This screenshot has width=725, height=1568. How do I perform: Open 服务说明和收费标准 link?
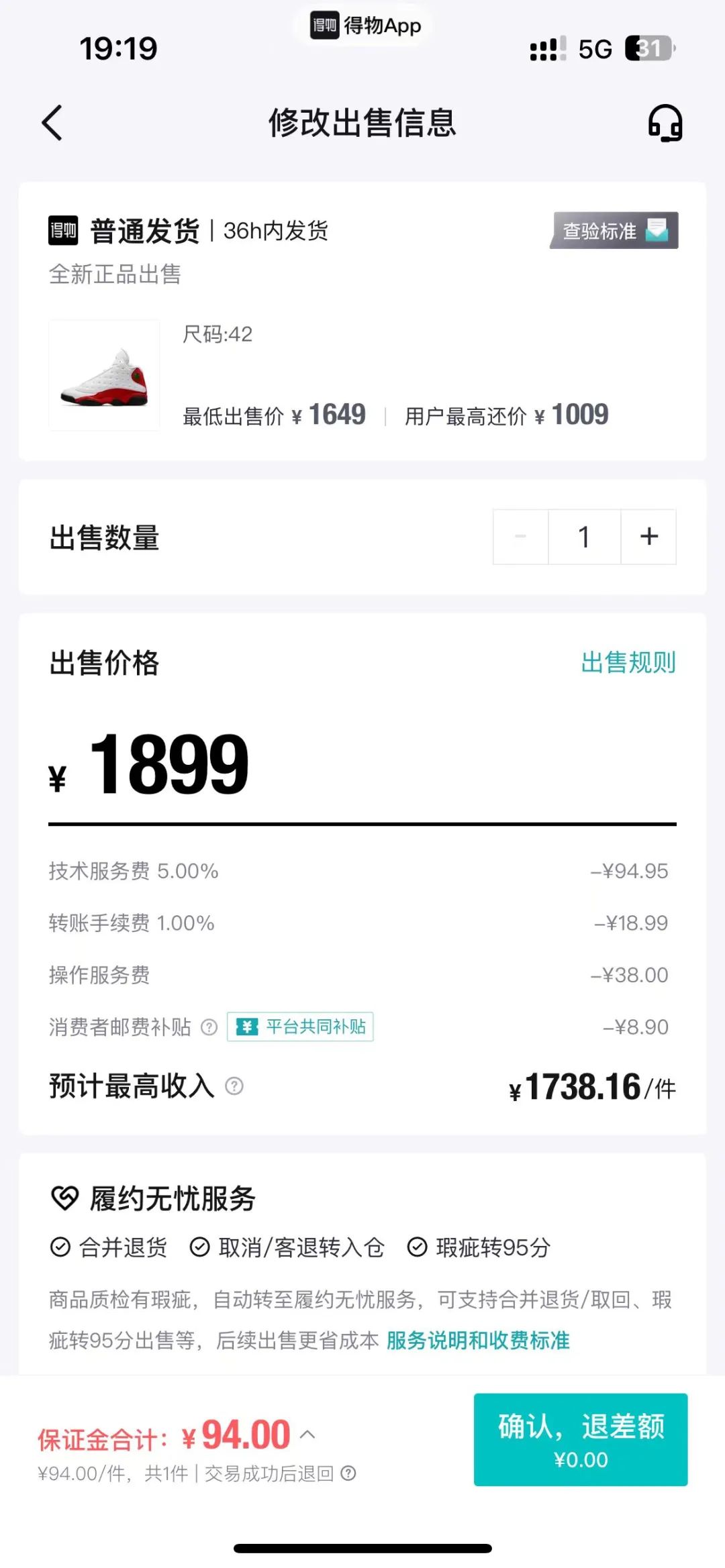tap(478, 1341)
